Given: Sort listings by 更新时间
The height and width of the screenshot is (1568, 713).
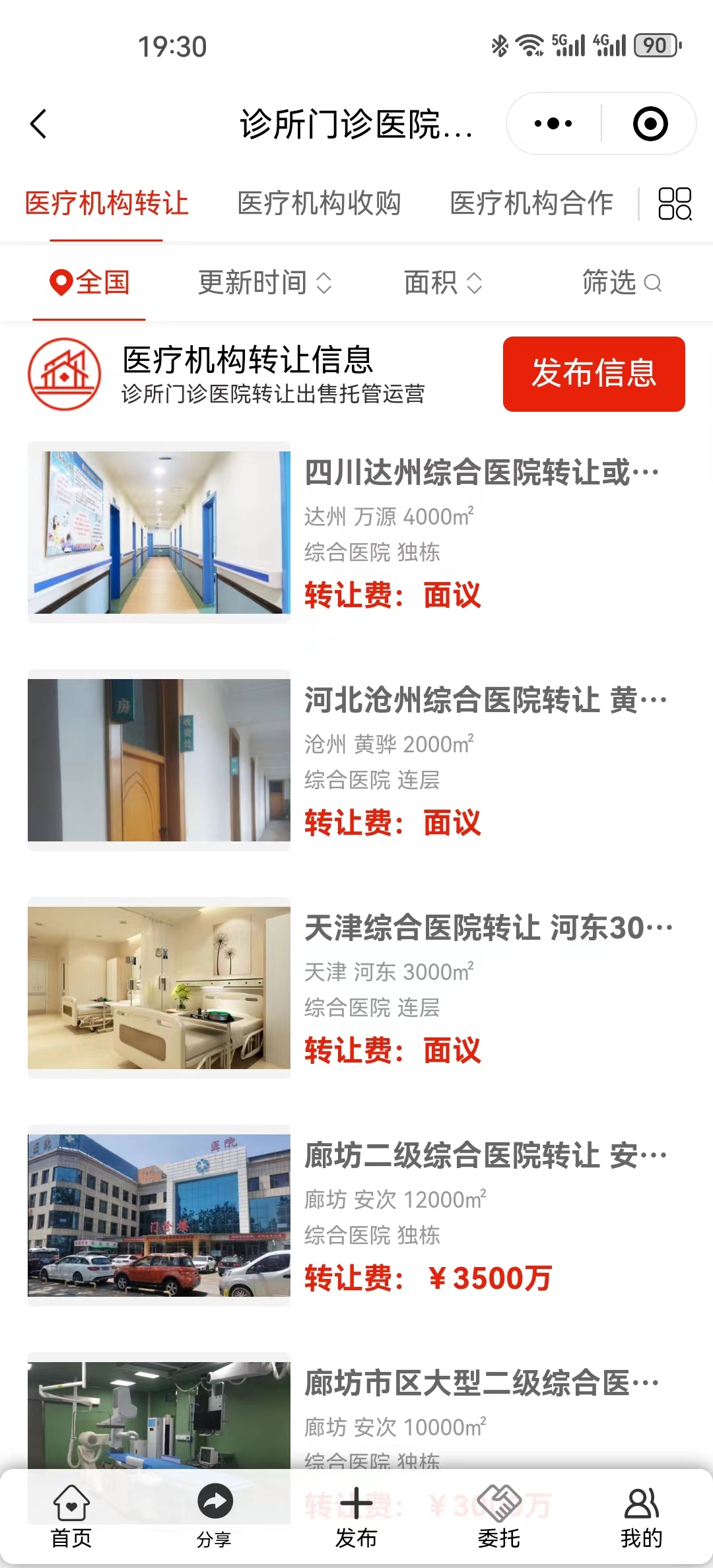Looking at the screenshot, I should pyautogui.click(x=265, y=283).
